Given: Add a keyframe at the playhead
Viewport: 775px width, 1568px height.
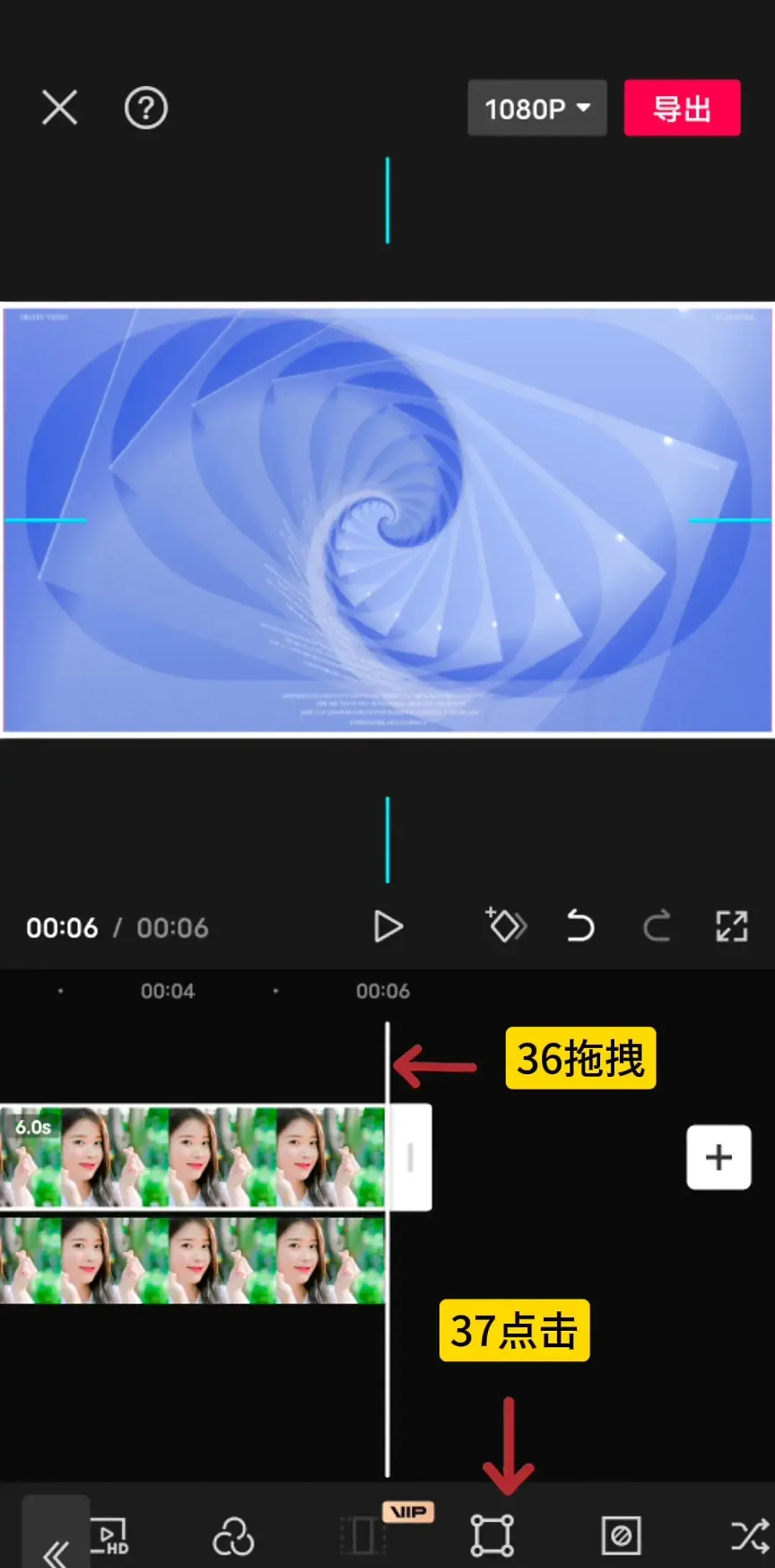Looking at the screenshot, I should (506, 925).
